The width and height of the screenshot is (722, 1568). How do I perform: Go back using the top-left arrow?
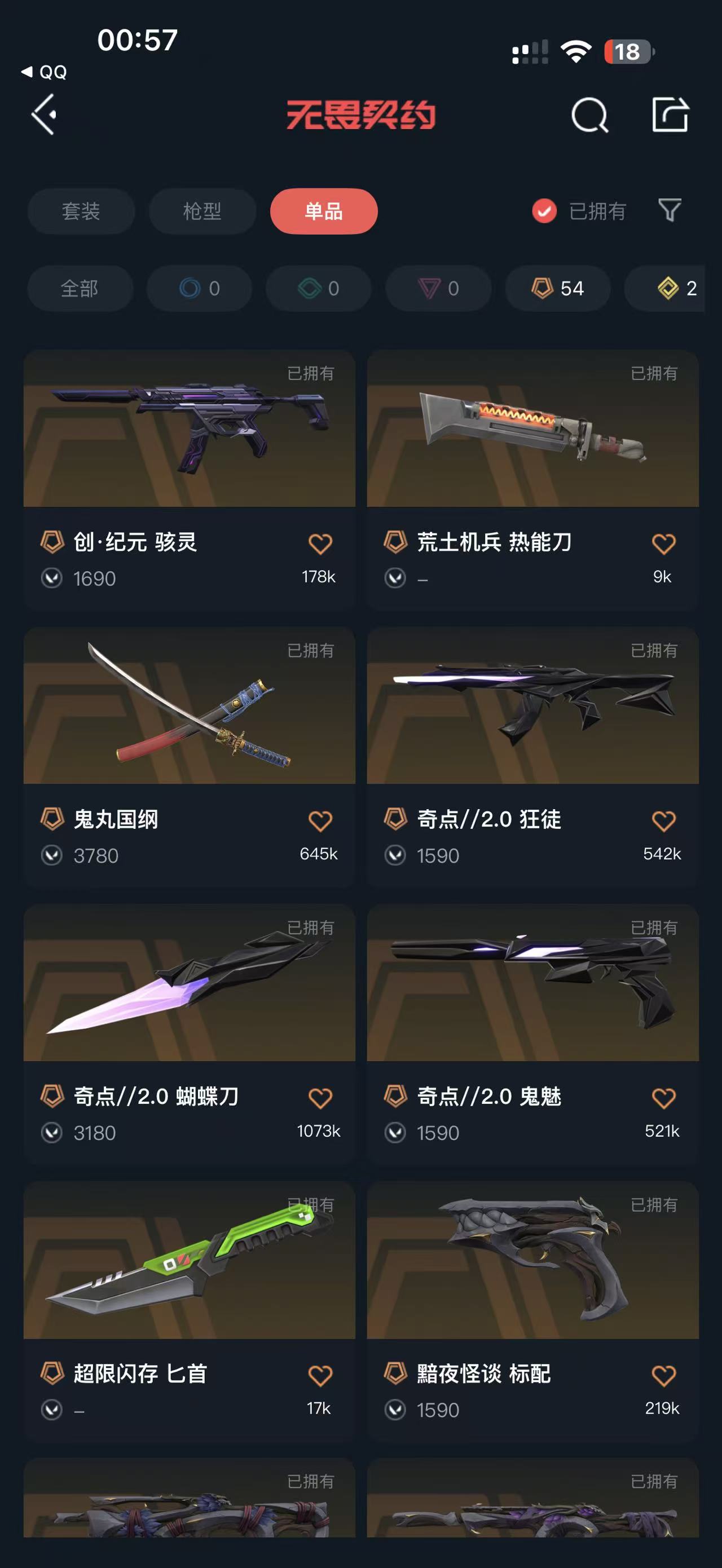coord(45,114)
